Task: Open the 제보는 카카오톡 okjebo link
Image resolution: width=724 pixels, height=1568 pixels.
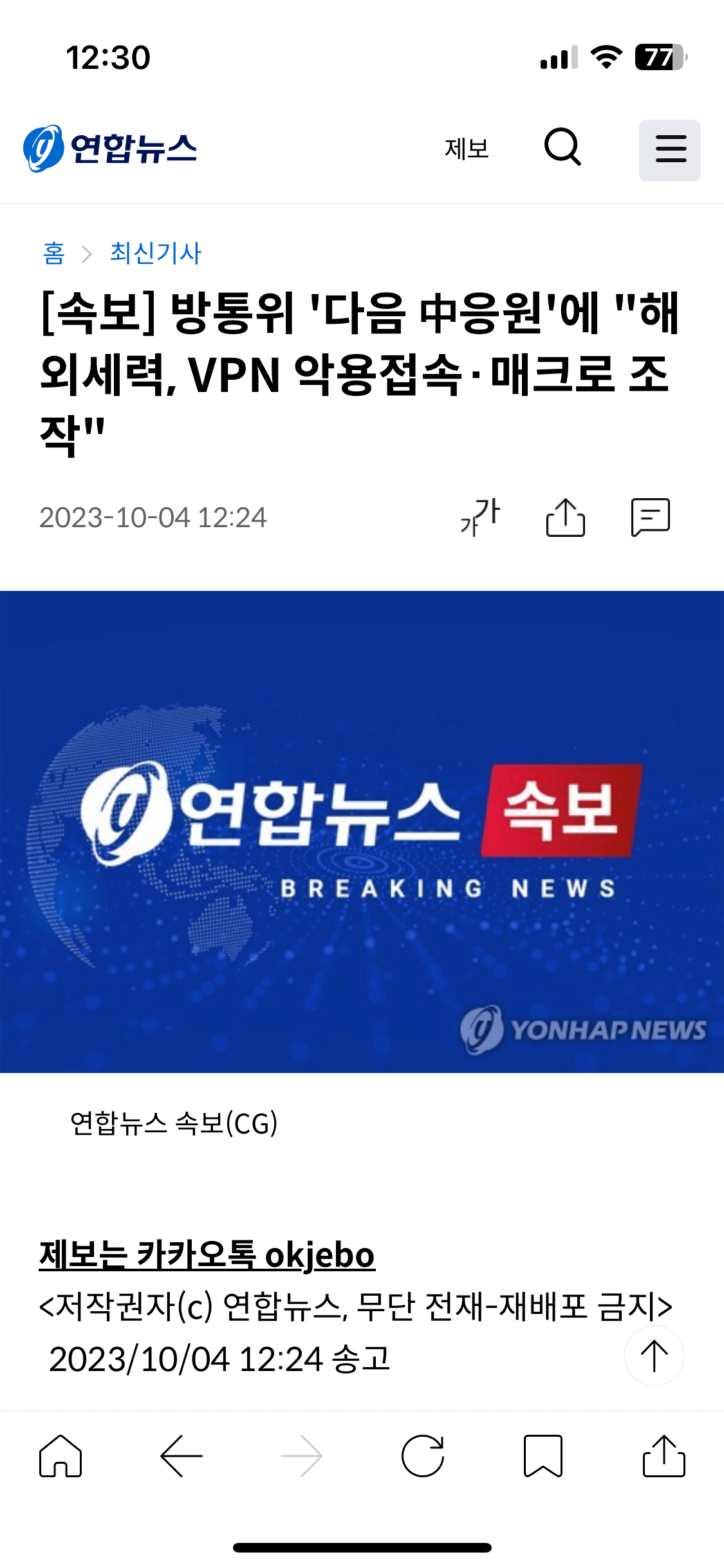Action: (207, 1255)
